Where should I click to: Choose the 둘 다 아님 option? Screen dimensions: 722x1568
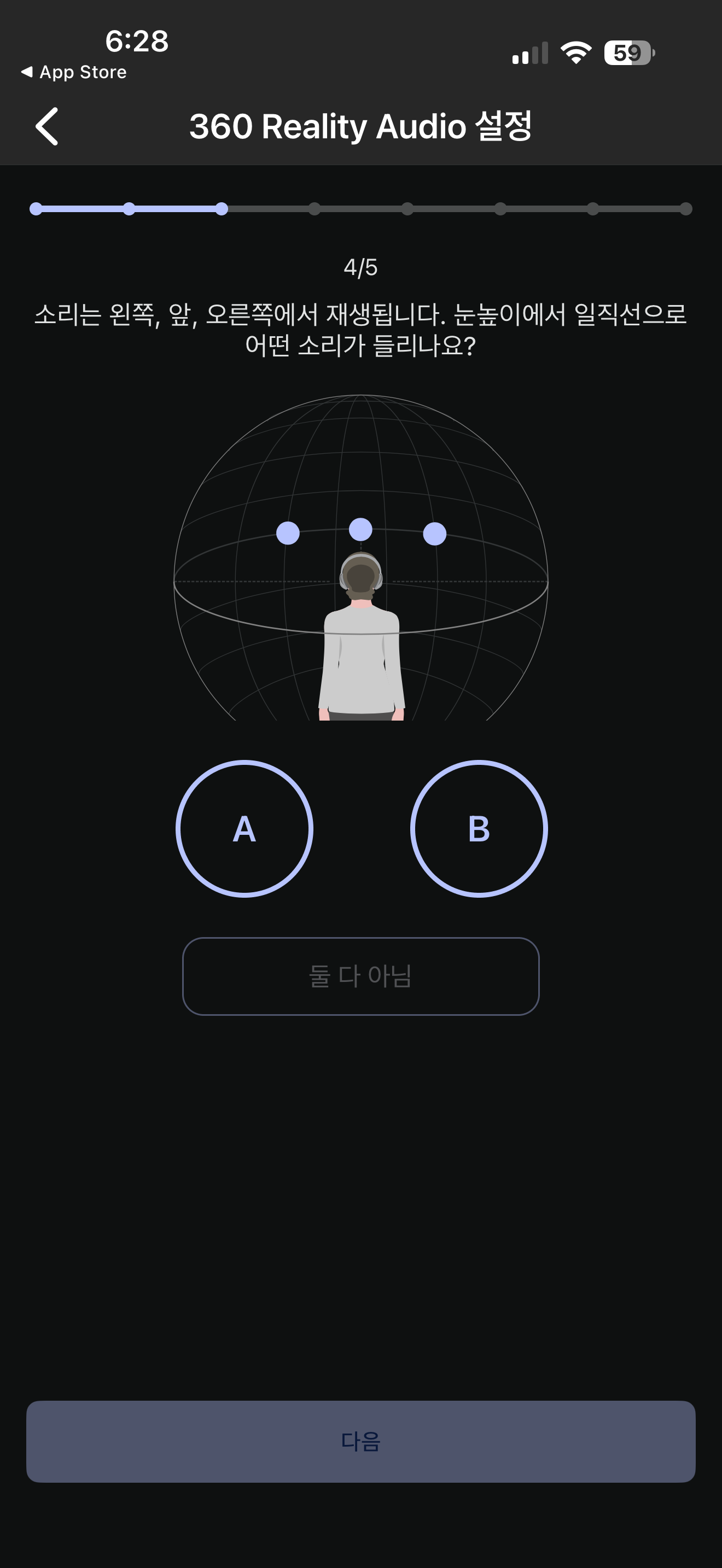360,976
